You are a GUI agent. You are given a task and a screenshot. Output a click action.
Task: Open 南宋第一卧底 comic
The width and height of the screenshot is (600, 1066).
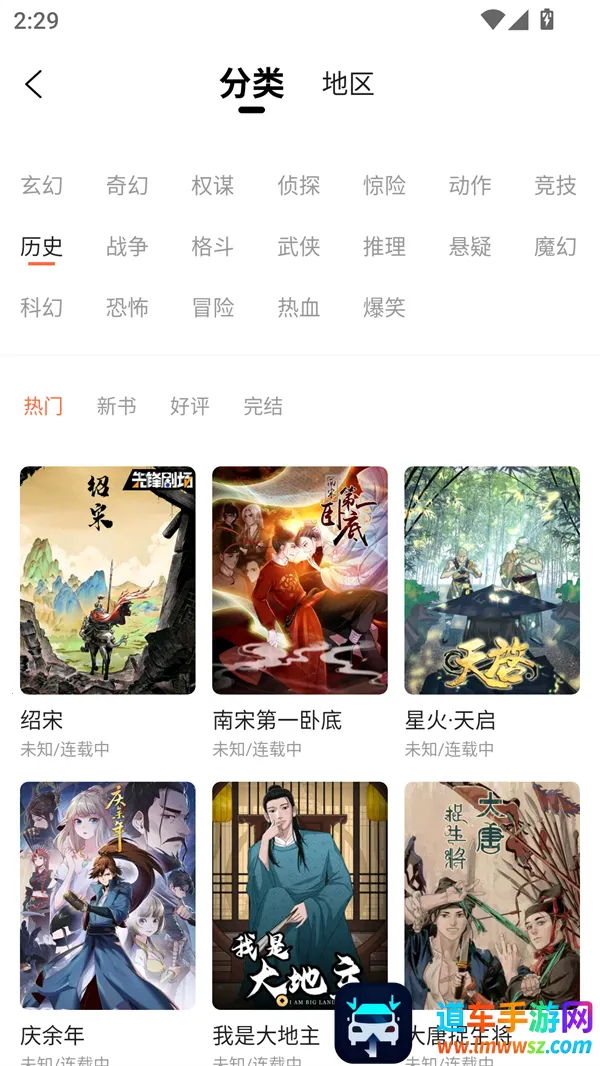pyautogui.click(x=300, y=580)
